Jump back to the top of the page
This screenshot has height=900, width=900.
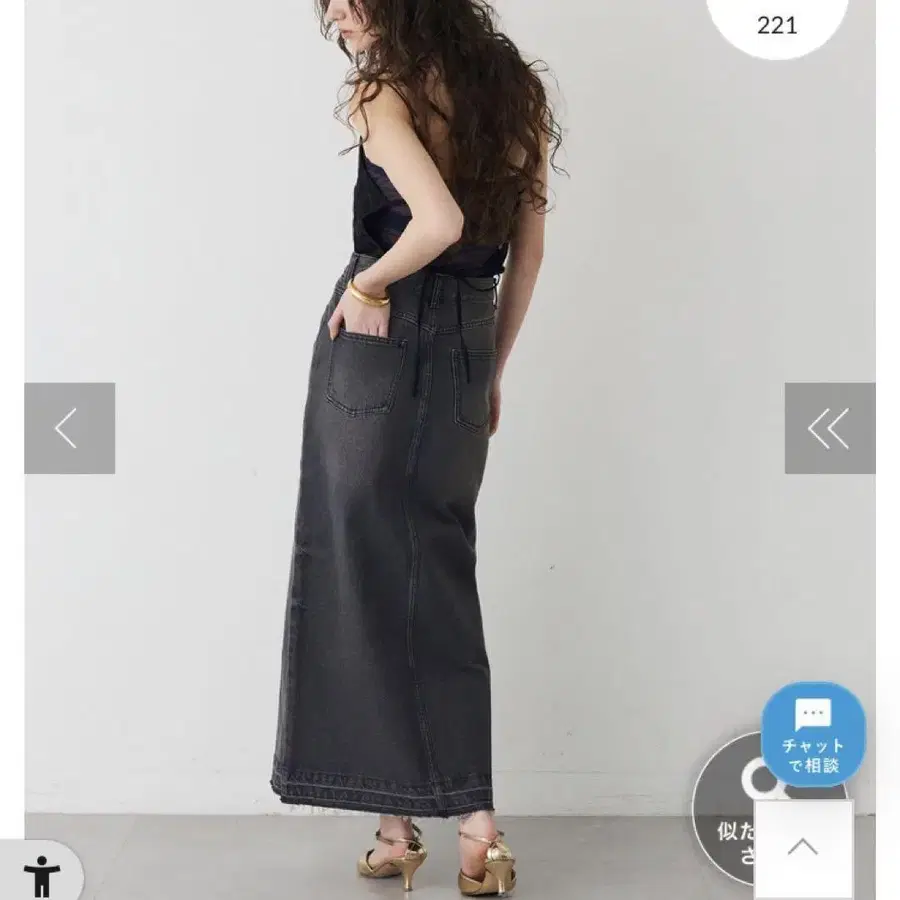pyautogui.click(x=803, y=848)
